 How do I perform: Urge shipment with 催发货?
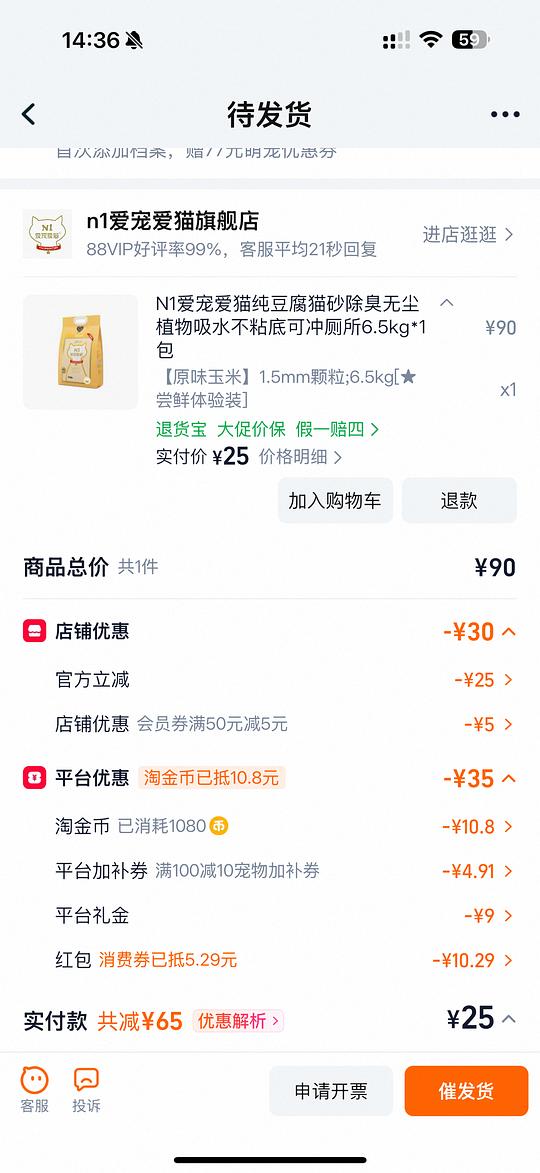coord(467,1091)
